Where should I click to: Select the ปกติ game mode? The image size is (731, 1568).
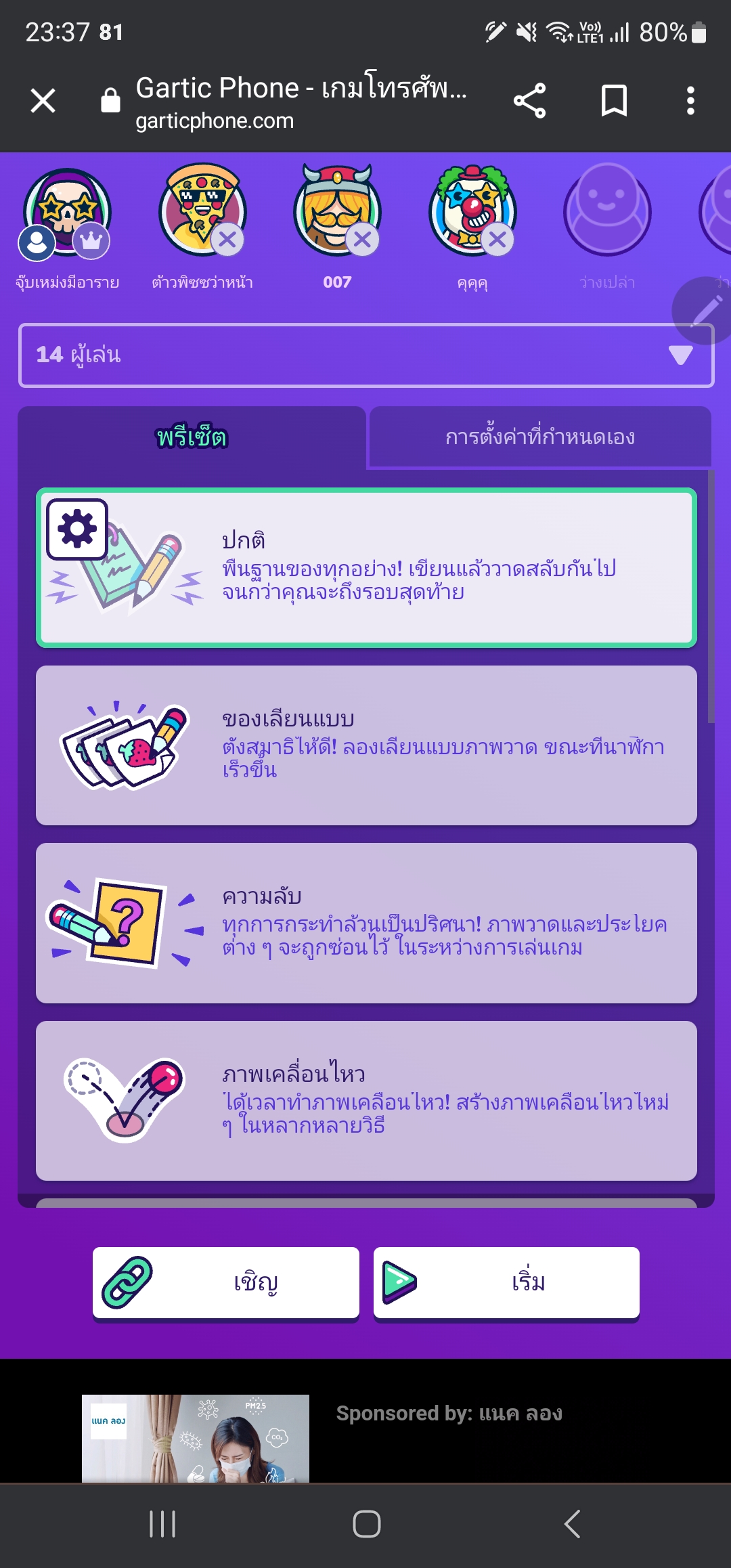[366, 567]
